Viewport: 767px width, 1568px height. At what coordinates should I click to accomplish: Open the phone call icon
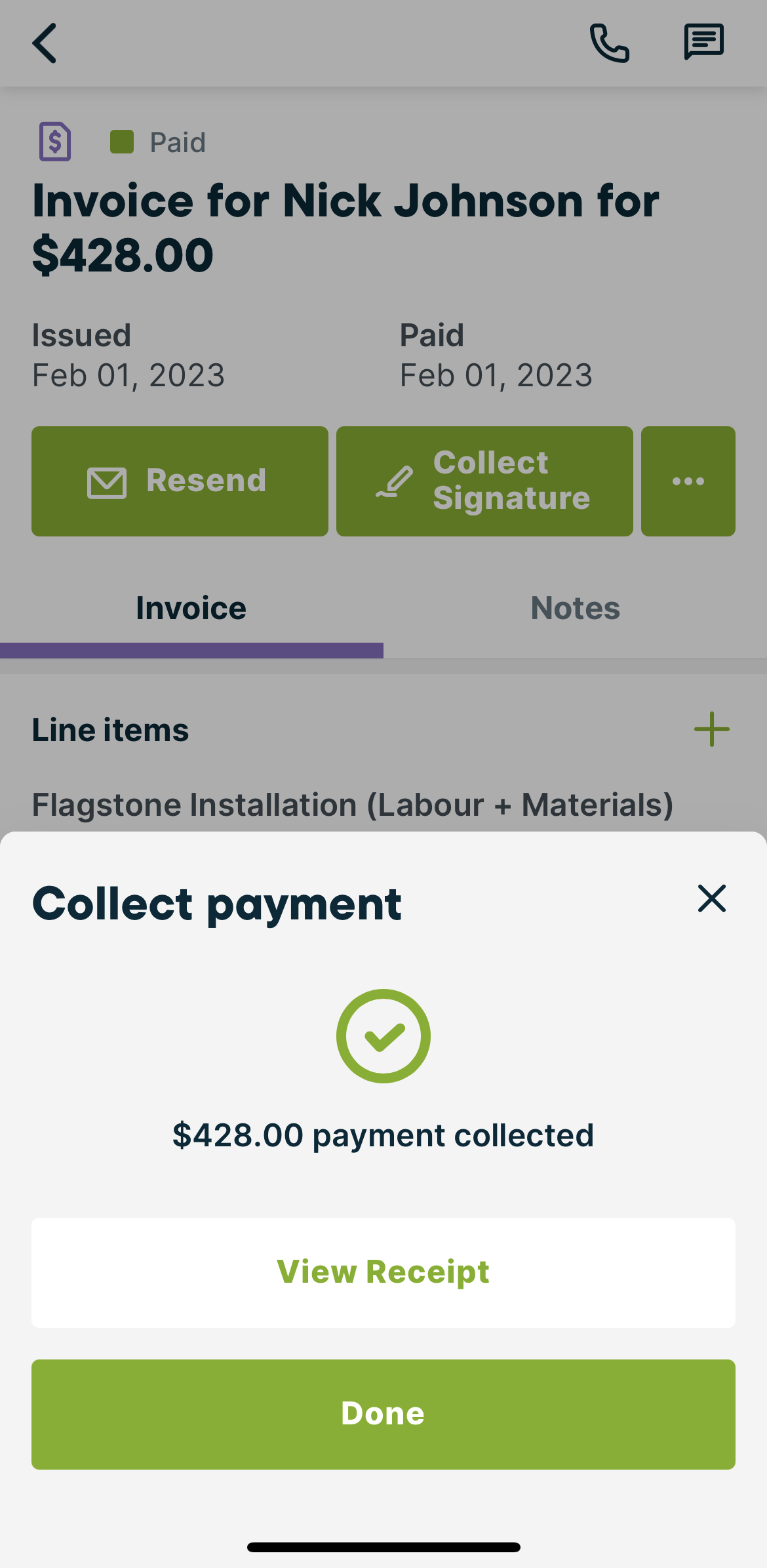coord(608,43)
